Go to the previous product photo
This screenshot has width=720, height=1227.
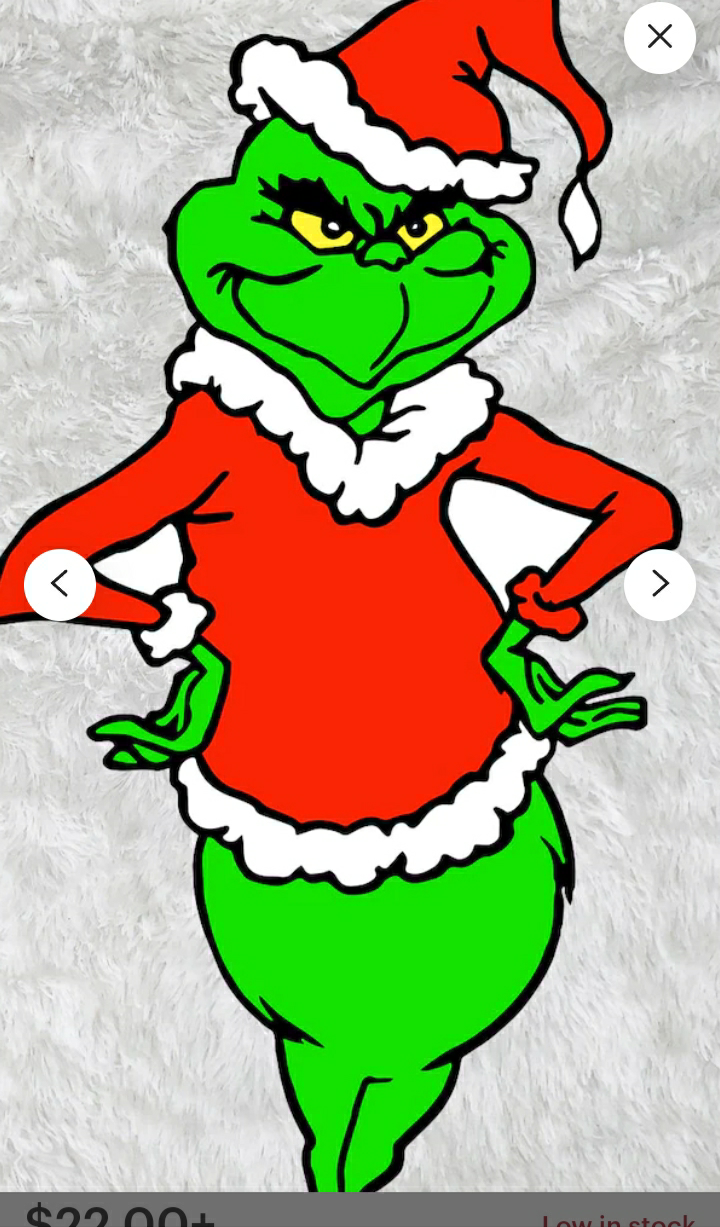coord(60,584)
